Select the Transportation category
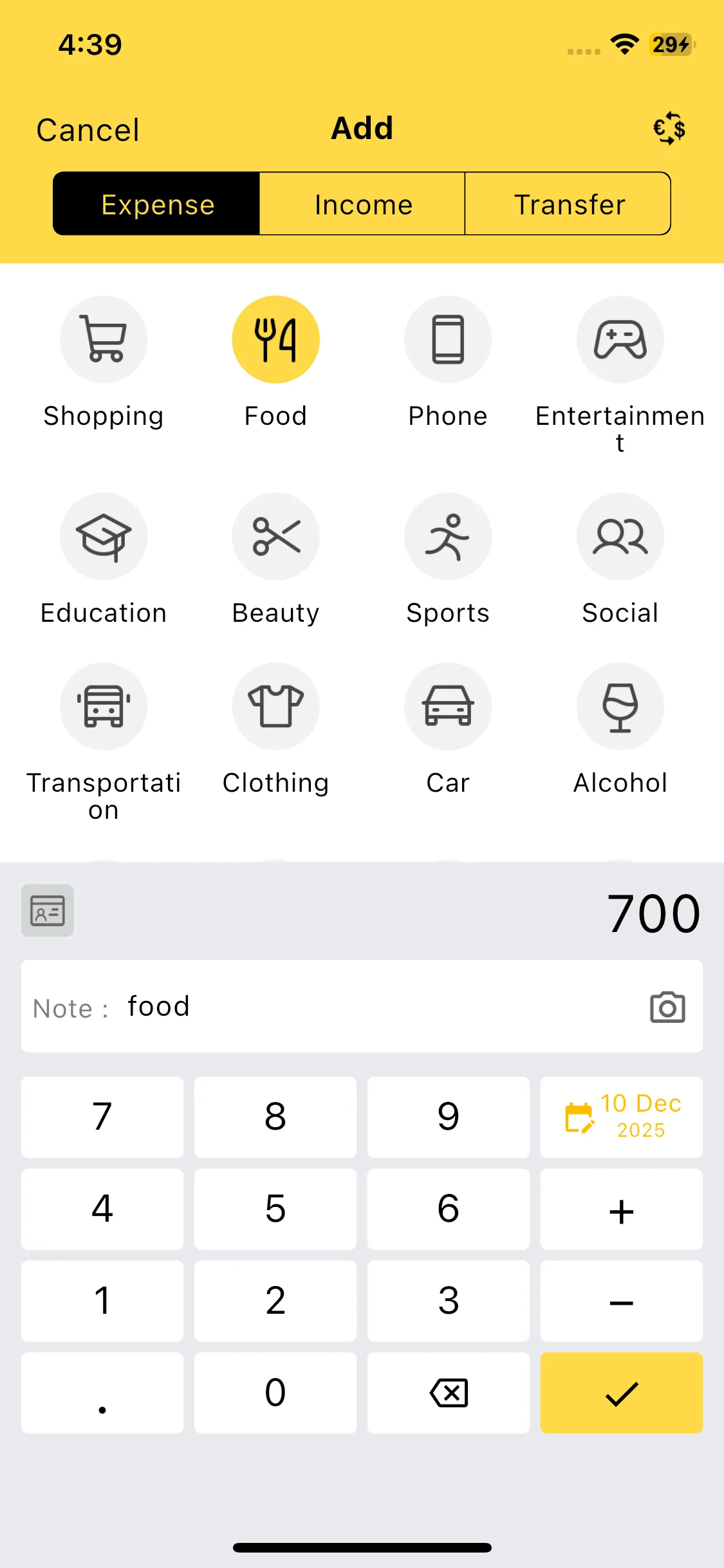This screenshot has height=1568, width=724. [x=104, y=707]
